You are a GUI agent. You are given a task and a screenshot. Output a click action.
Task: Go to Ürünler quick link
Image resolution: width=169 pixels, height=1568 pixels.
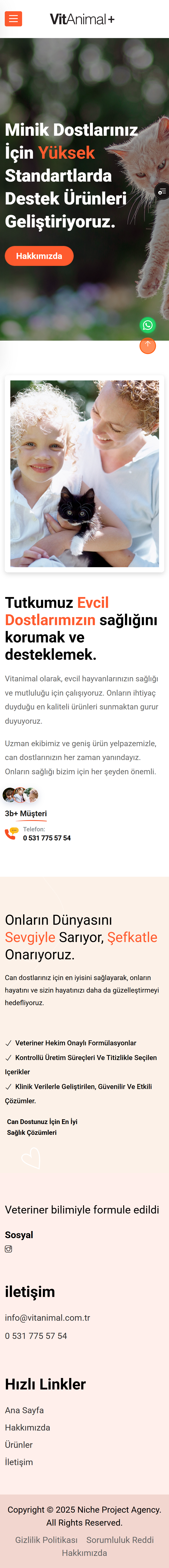click(19, 1444)
